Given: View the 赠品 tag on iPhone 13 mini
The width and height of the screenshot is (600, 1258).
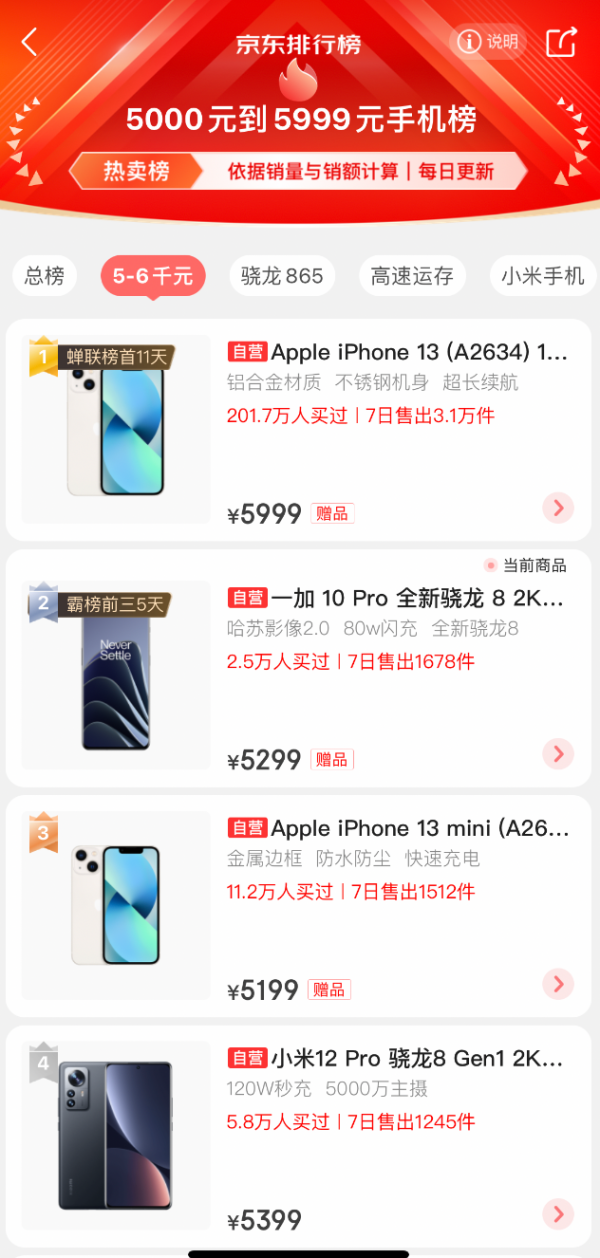Looking at the screenshot, I should point(329,990).
